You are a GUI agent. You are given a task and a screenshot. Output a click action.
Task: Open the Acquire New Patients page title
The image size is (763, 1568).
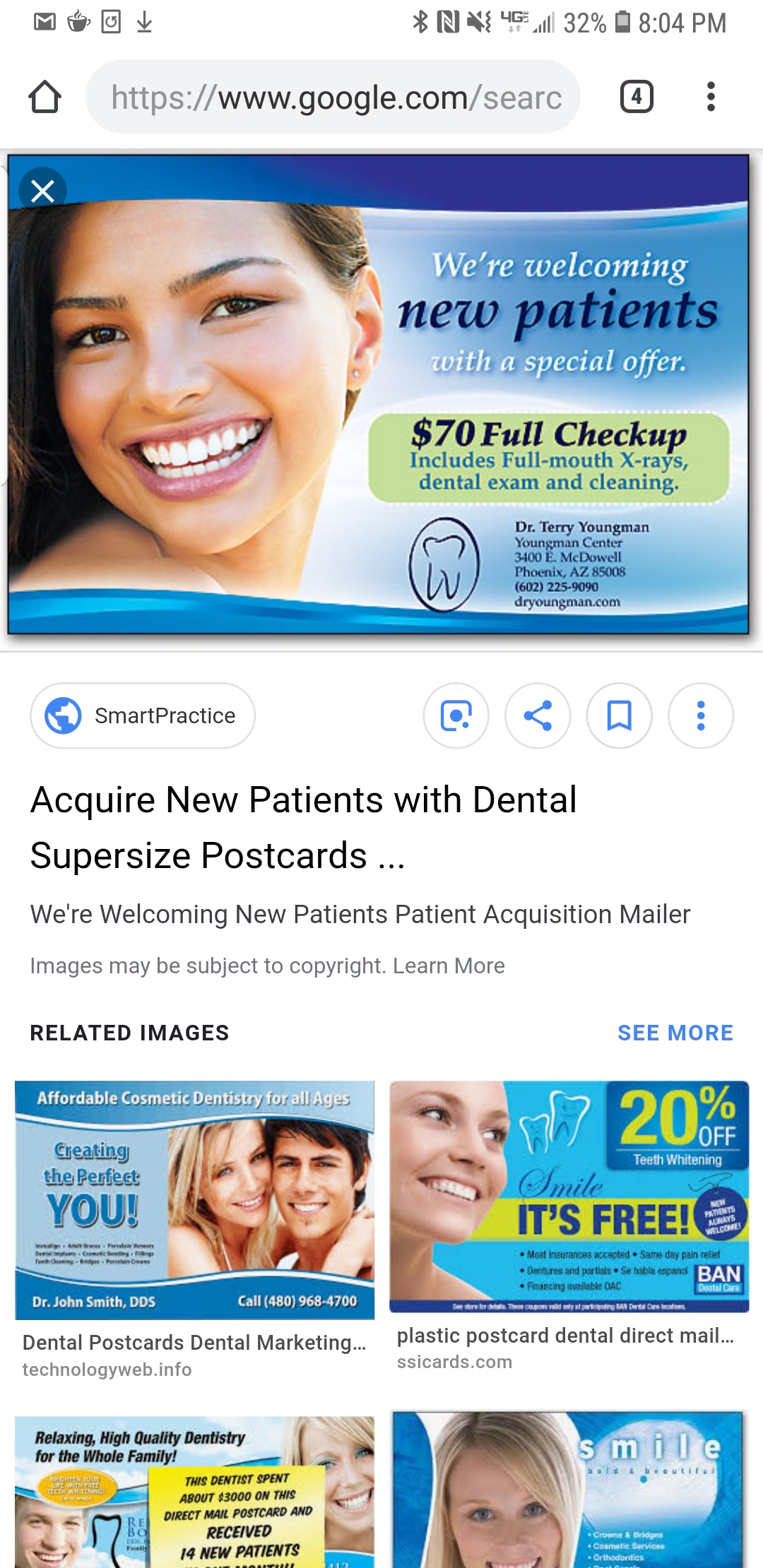[x=304, y=827]
